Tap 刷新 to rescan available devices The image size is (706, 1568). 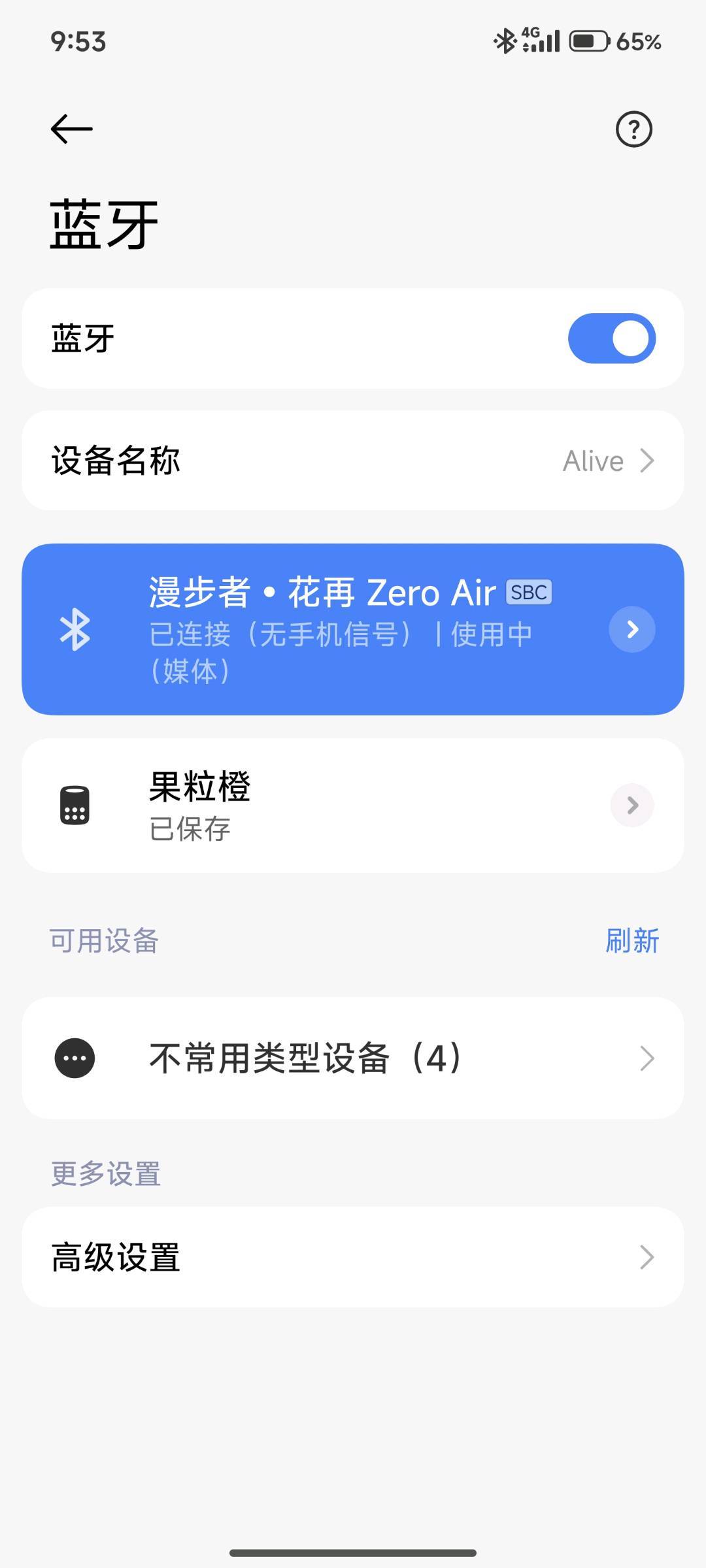(631, 941)
